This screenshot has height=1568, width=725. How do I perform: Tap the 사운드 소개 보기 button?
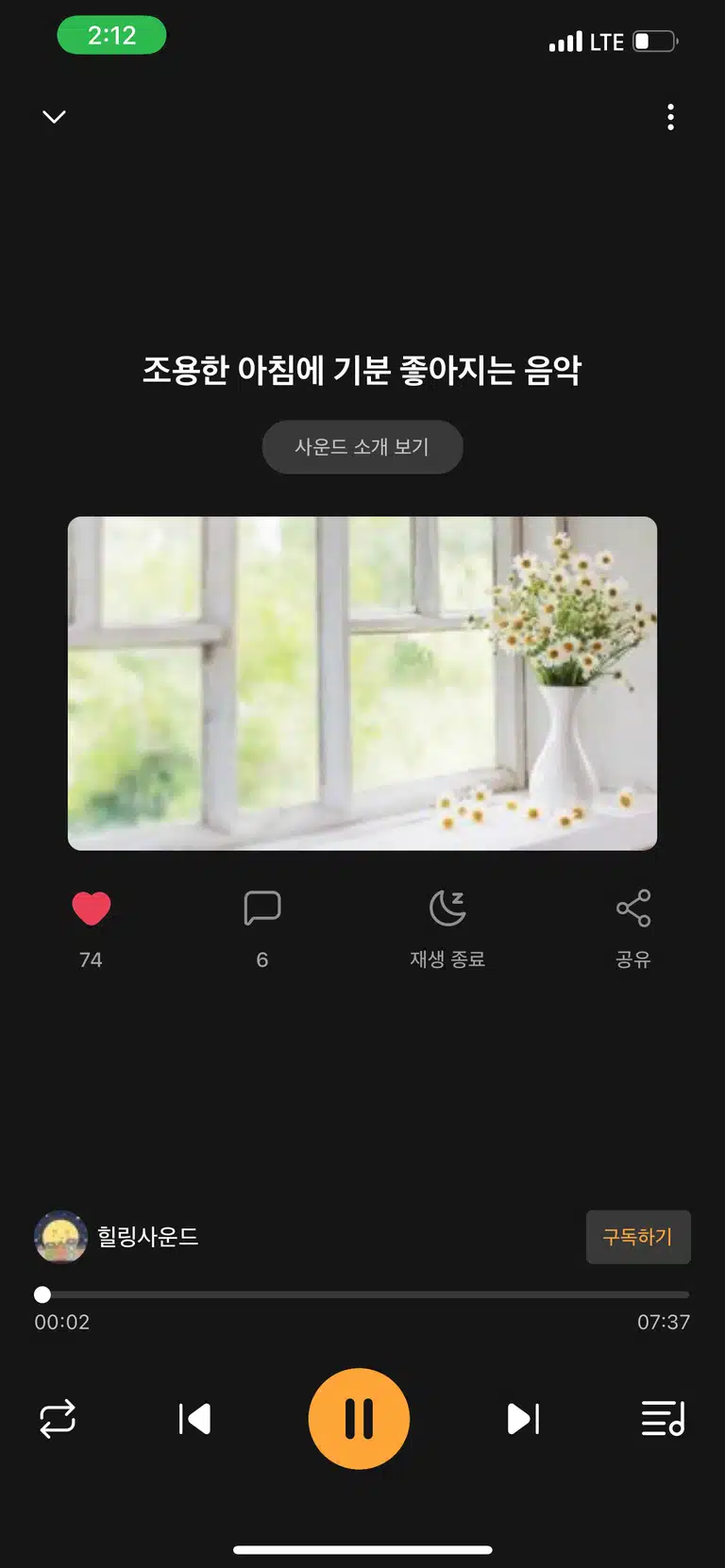point(362,447)
